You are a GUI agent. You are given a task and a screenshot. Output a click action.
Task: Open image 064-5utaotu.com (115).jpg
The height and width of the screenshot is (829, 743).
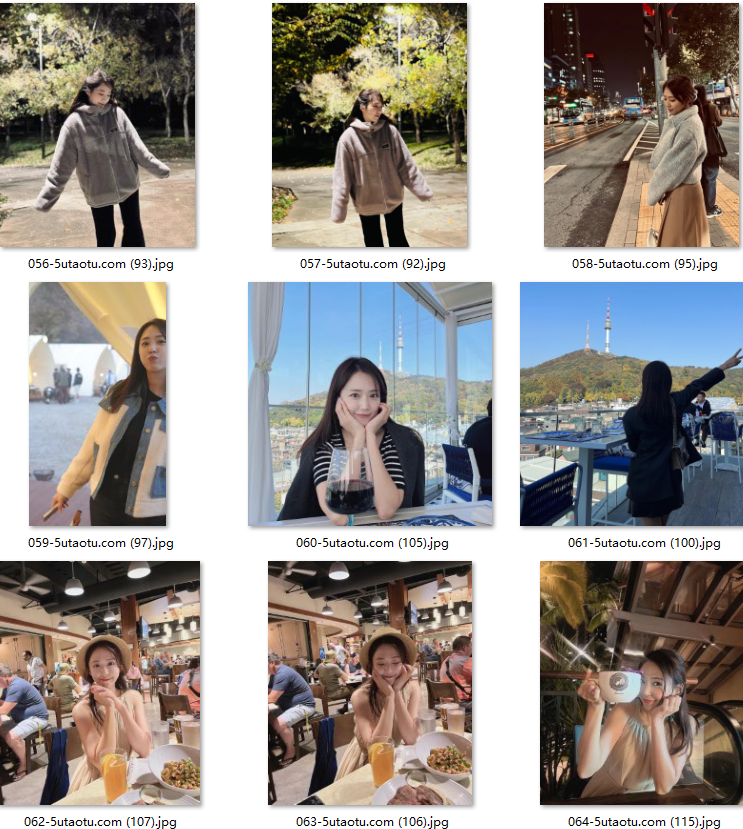tap(641, 683)
